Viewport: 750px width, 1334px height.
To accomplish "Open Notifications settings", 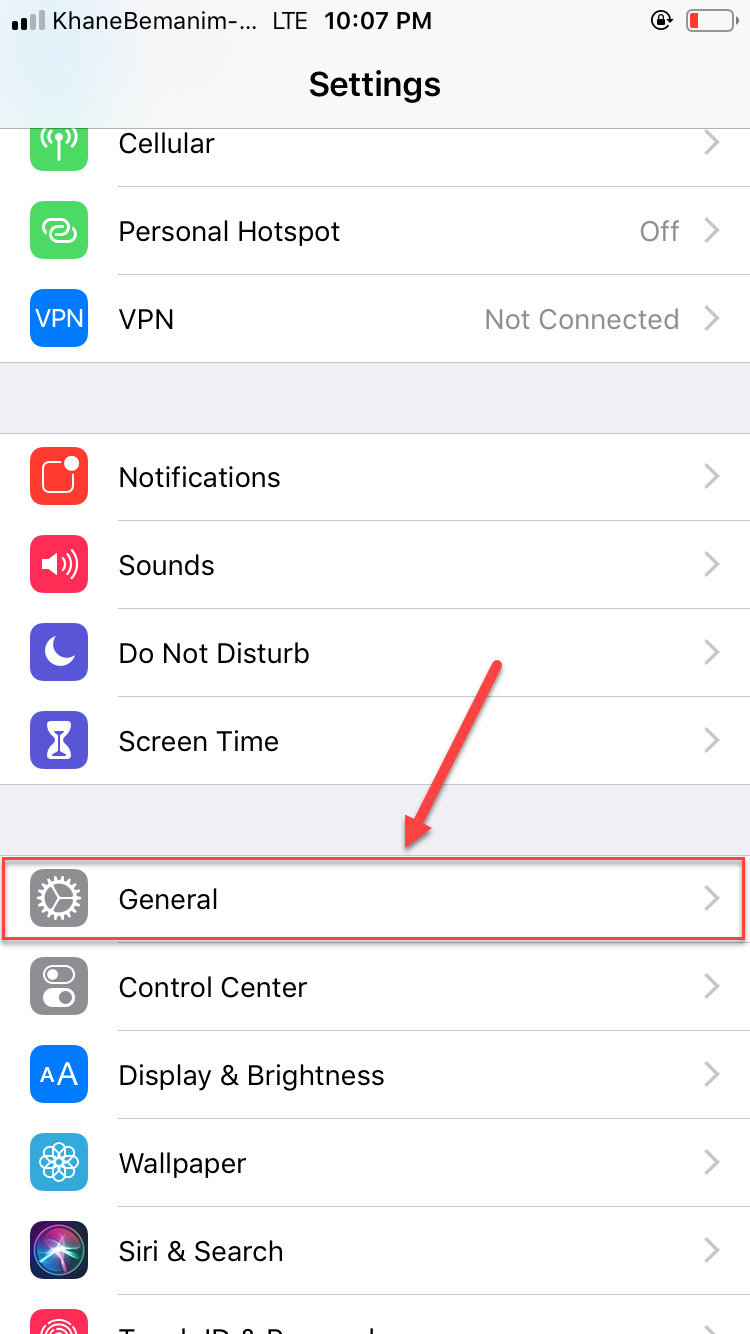I will (x=375, y=477).
